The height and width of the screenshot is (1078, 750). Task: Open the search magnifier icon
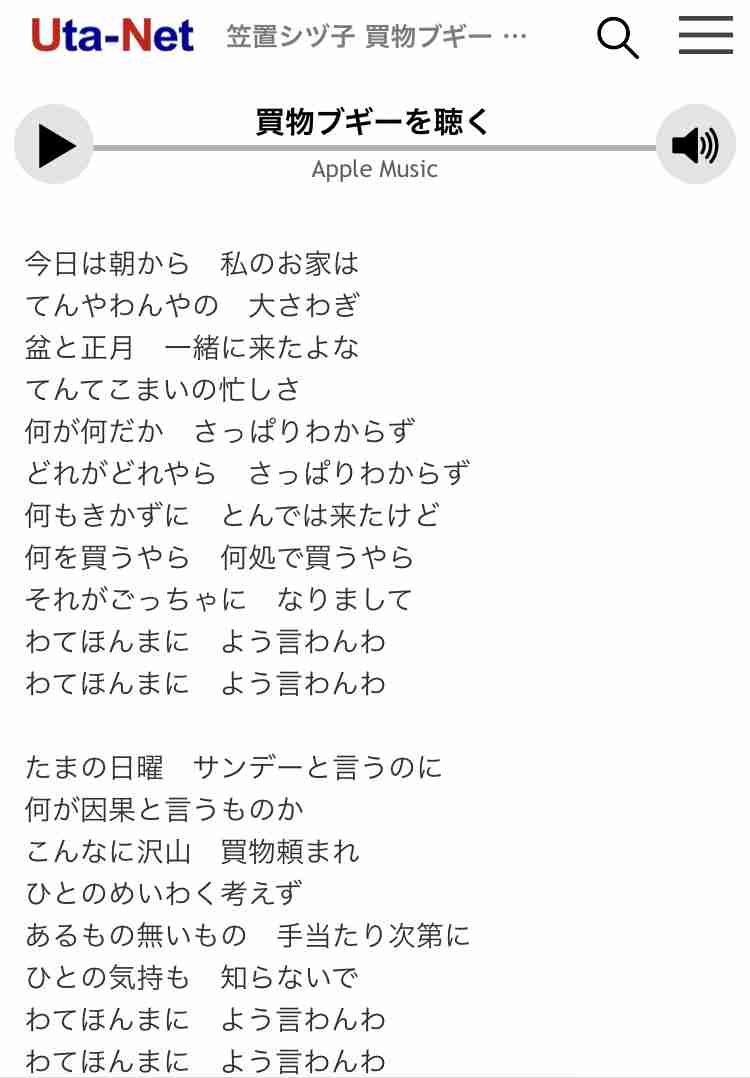click(617, 38)
